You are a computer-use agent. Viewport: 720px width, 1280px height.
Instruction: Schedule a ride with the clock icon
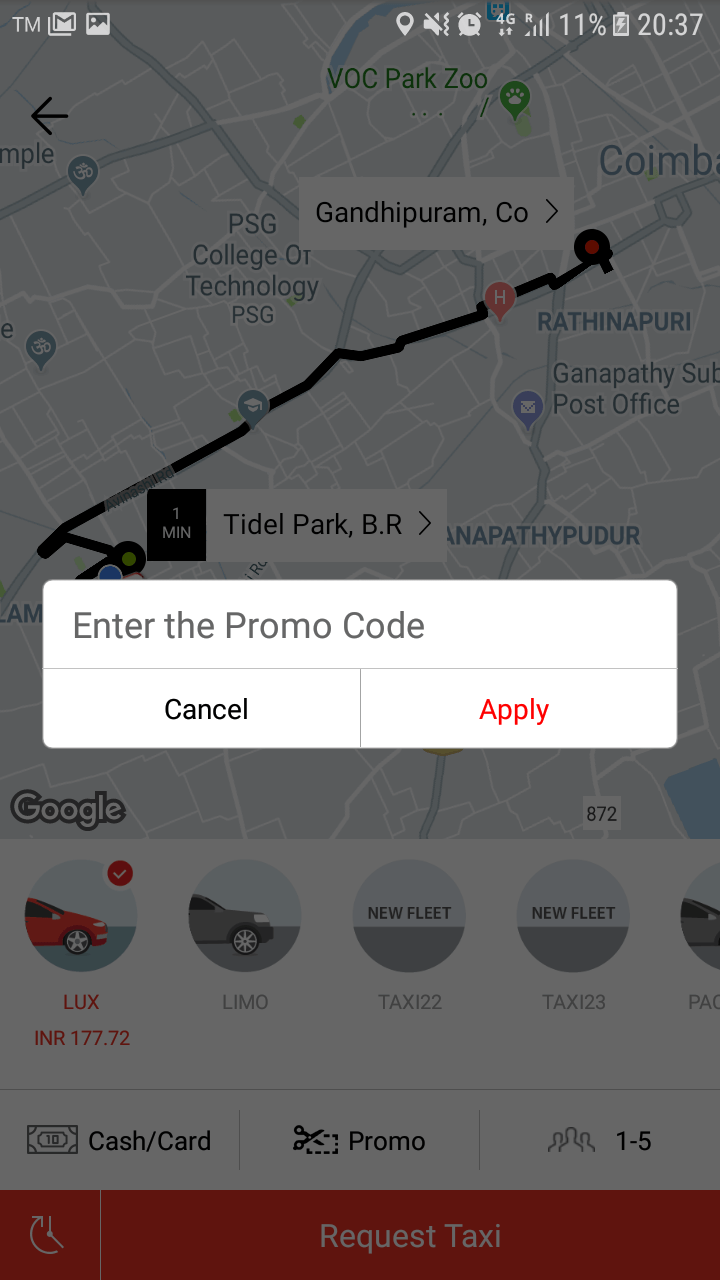tap(49, 1236)
